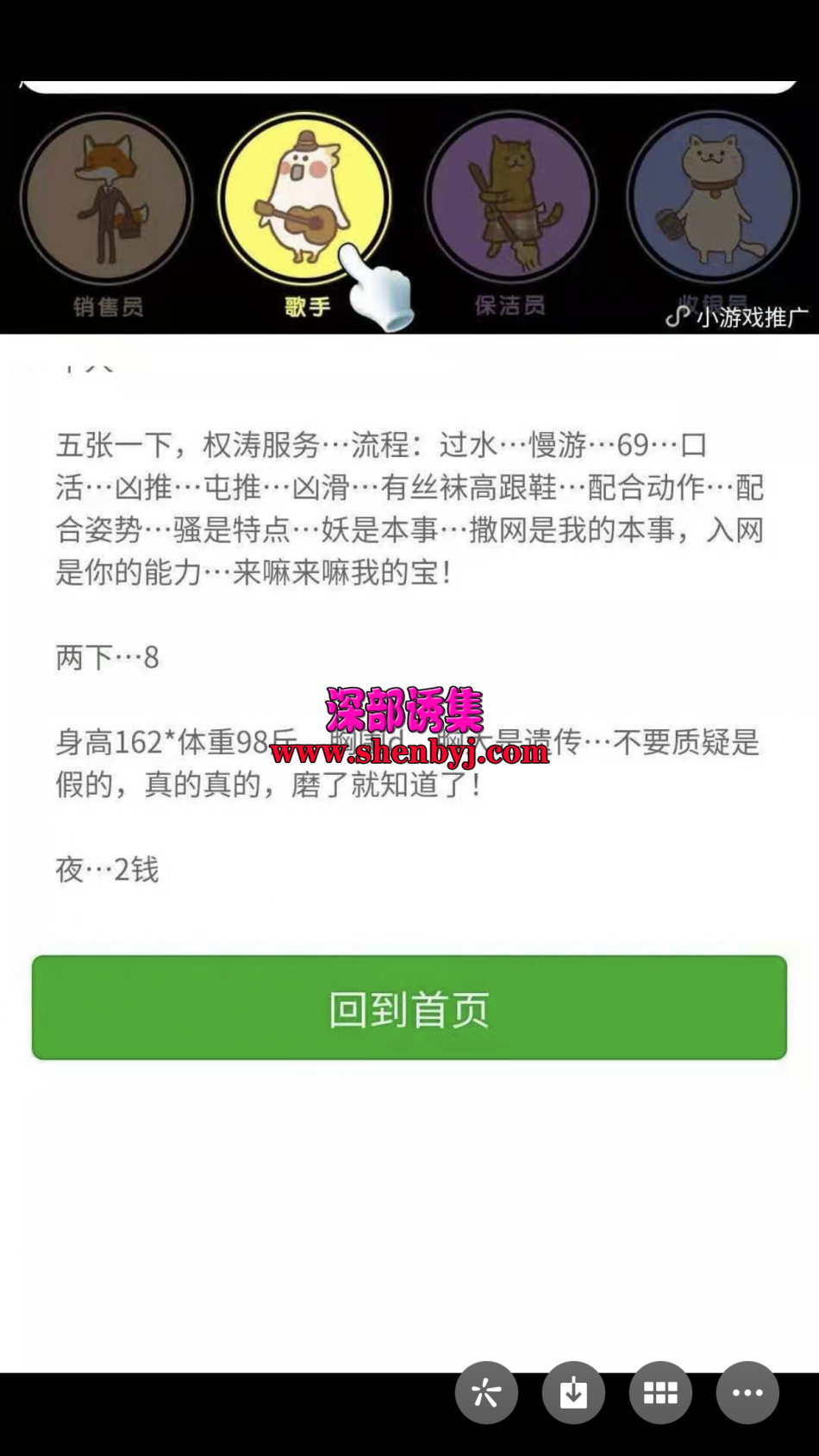Save the image with the download icon
The height and width of the screenshot is (1456, 819).
[573, 1392]
